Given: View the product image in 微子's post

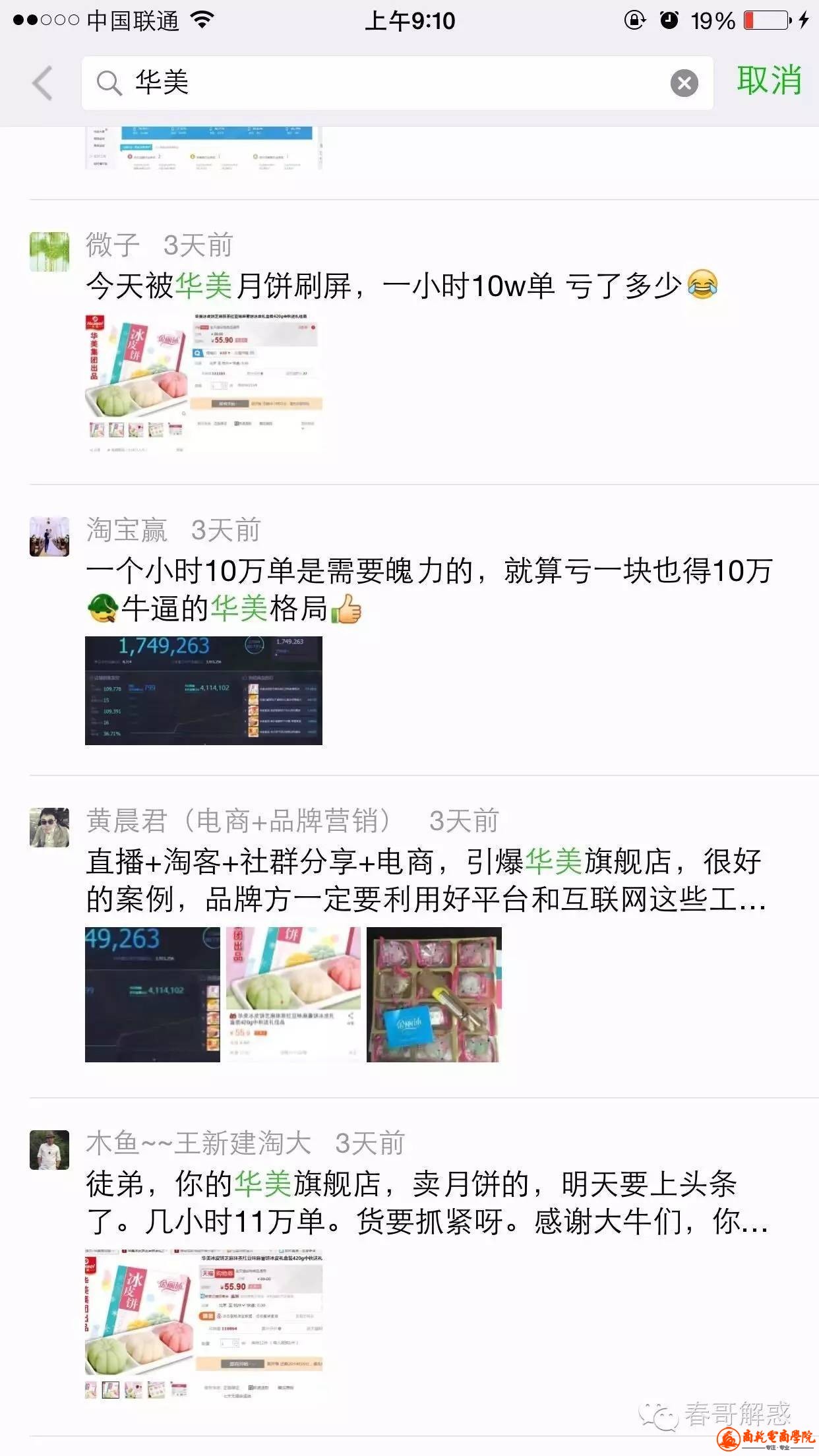Looking at the screenshot, I should 204,382.
